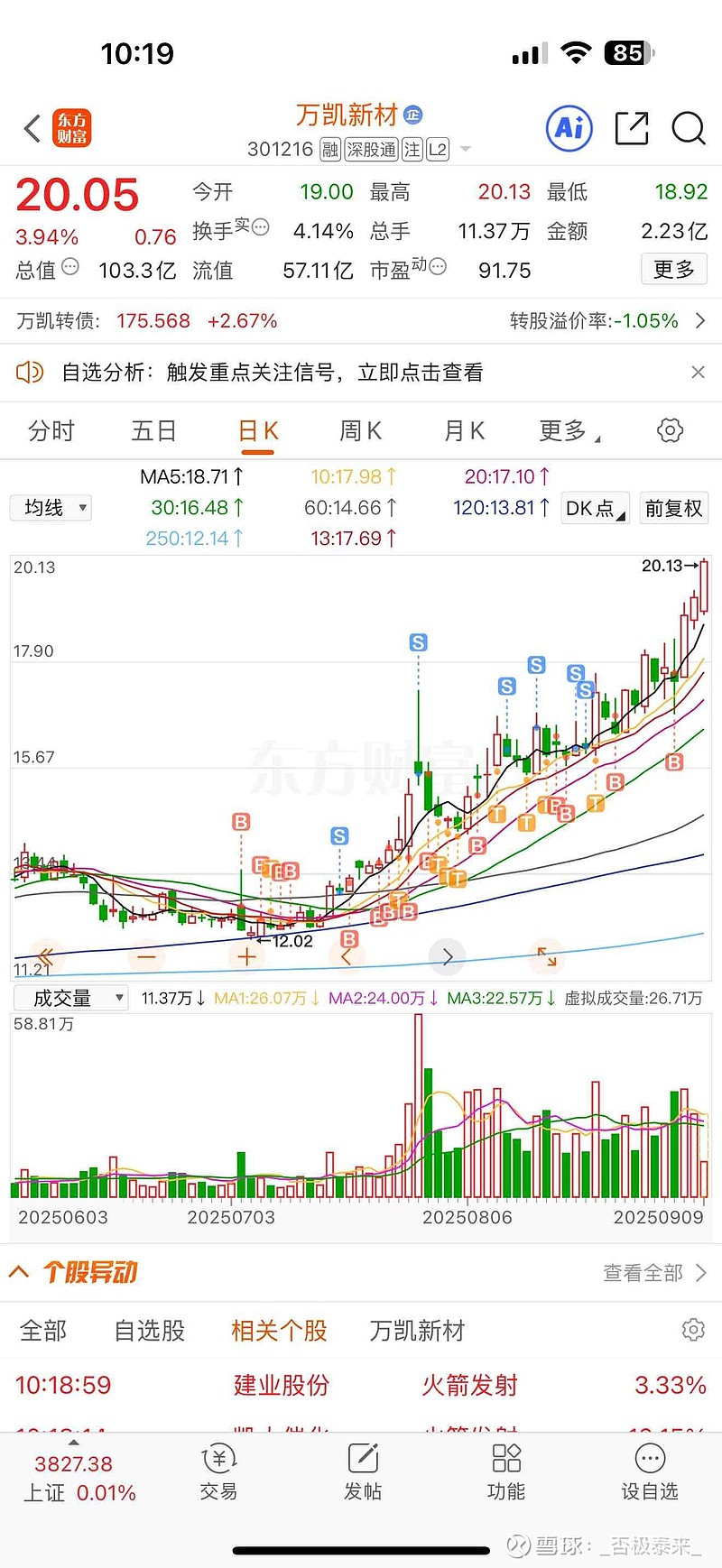Go back to the previous page
Screen dimensions: 722x1568
point(32,129)
